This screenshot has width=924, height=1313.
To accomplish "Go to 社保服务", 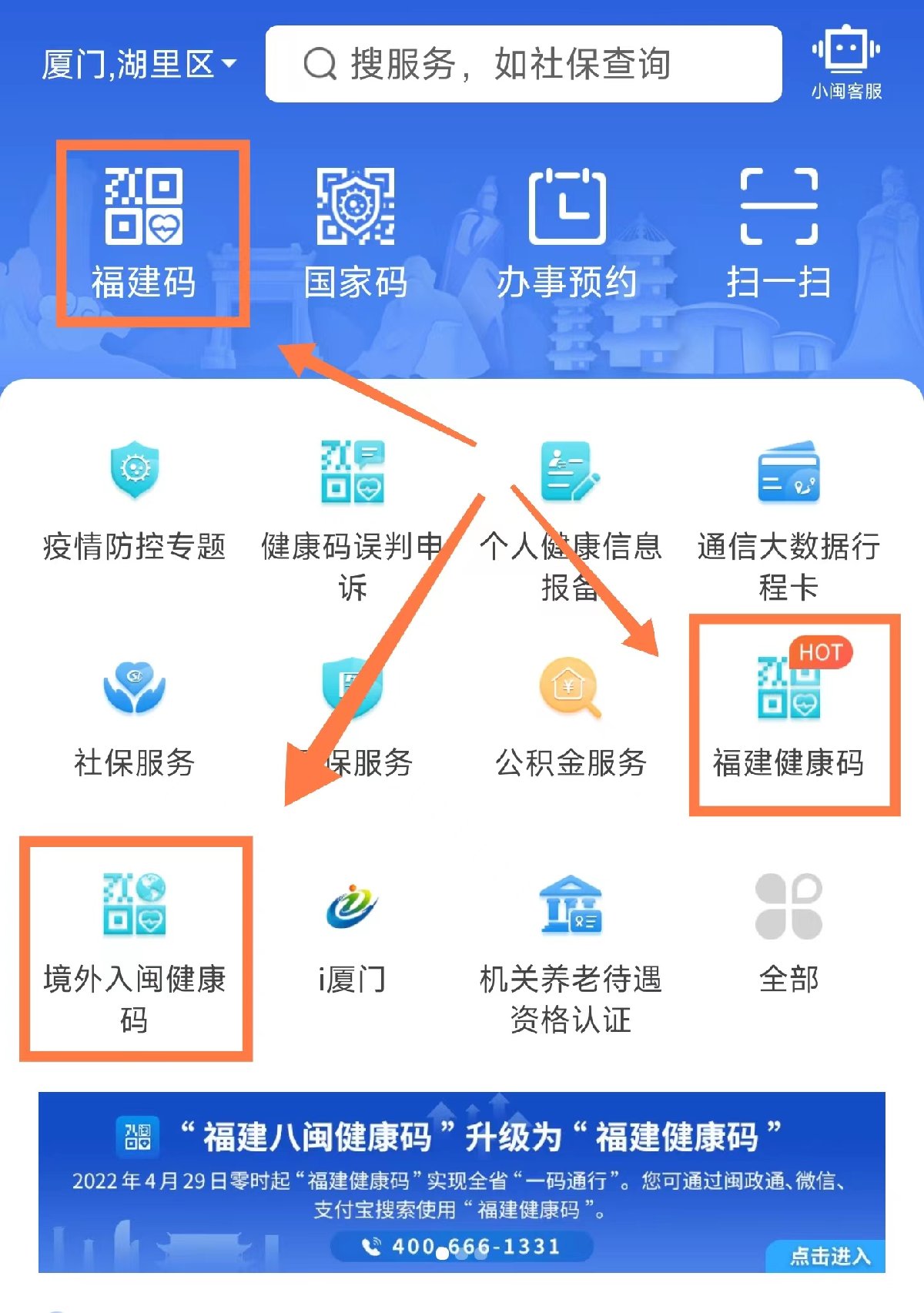I will click(134, 718).
